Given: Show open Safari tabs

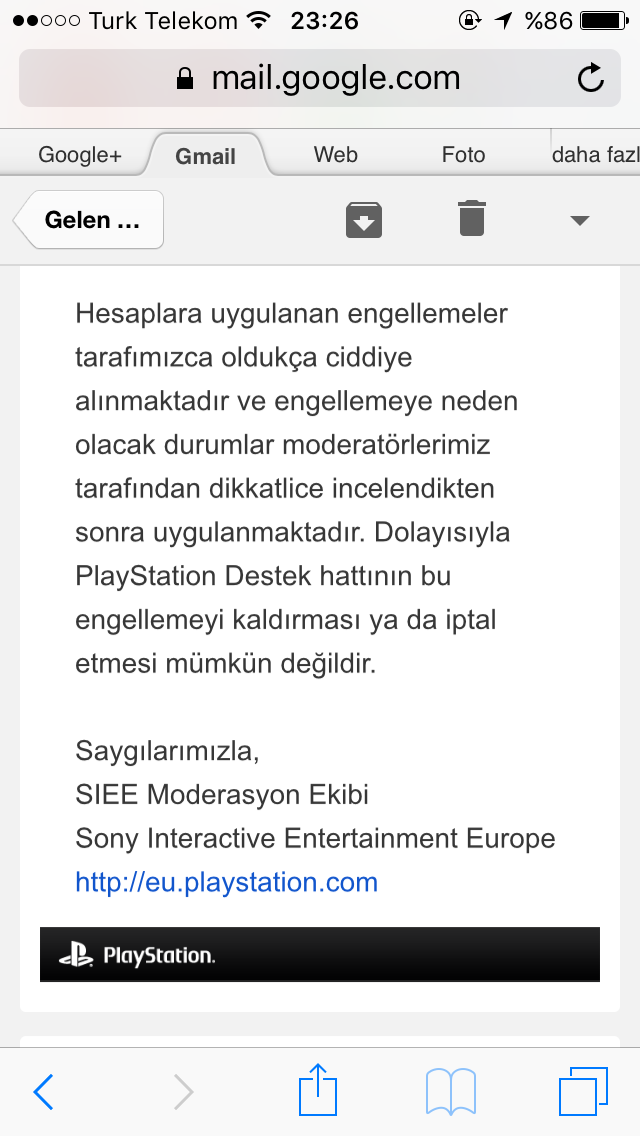Looking at the screenshot, I should (583, 1091).
